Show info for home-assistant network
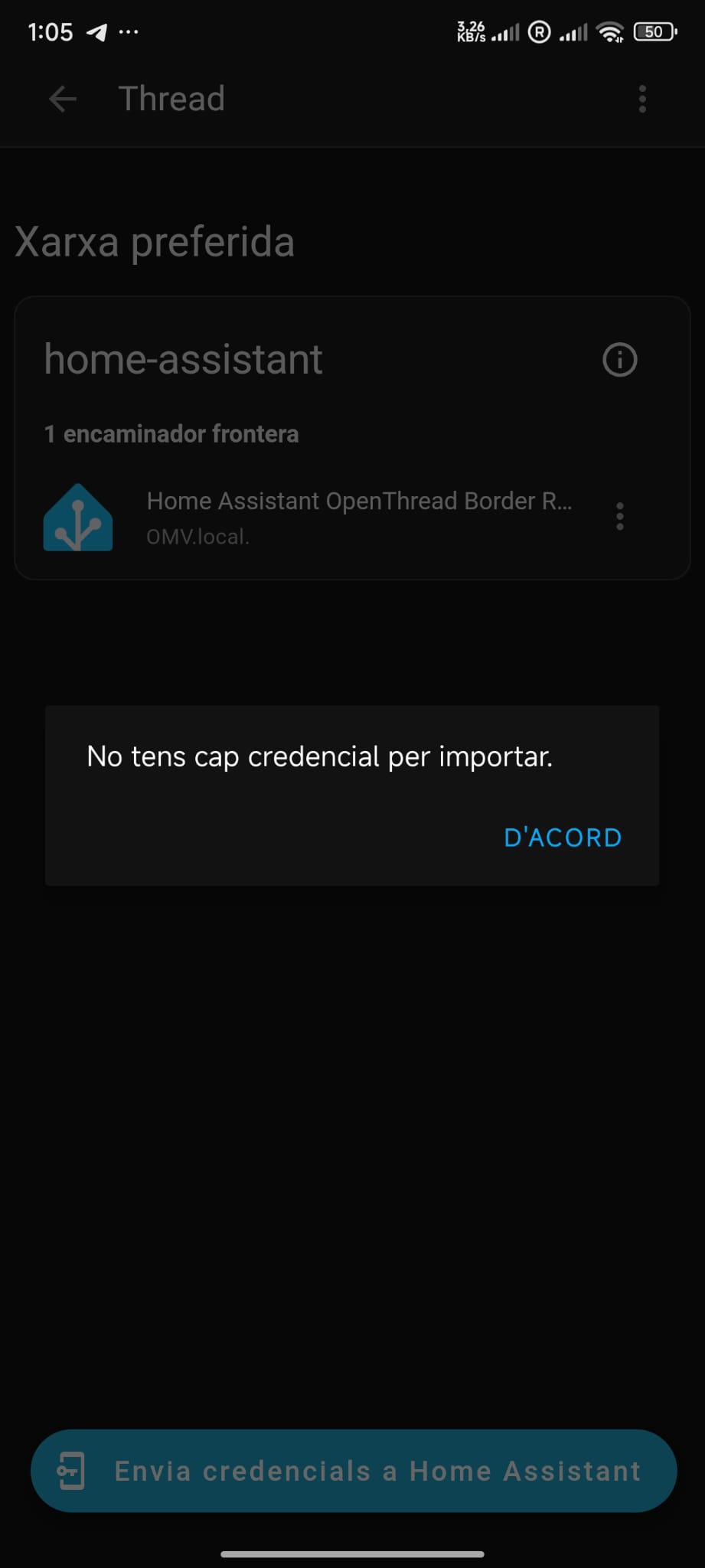Image resolution: width=705 pixels, height=1568 pixels. tap(619, 360)
